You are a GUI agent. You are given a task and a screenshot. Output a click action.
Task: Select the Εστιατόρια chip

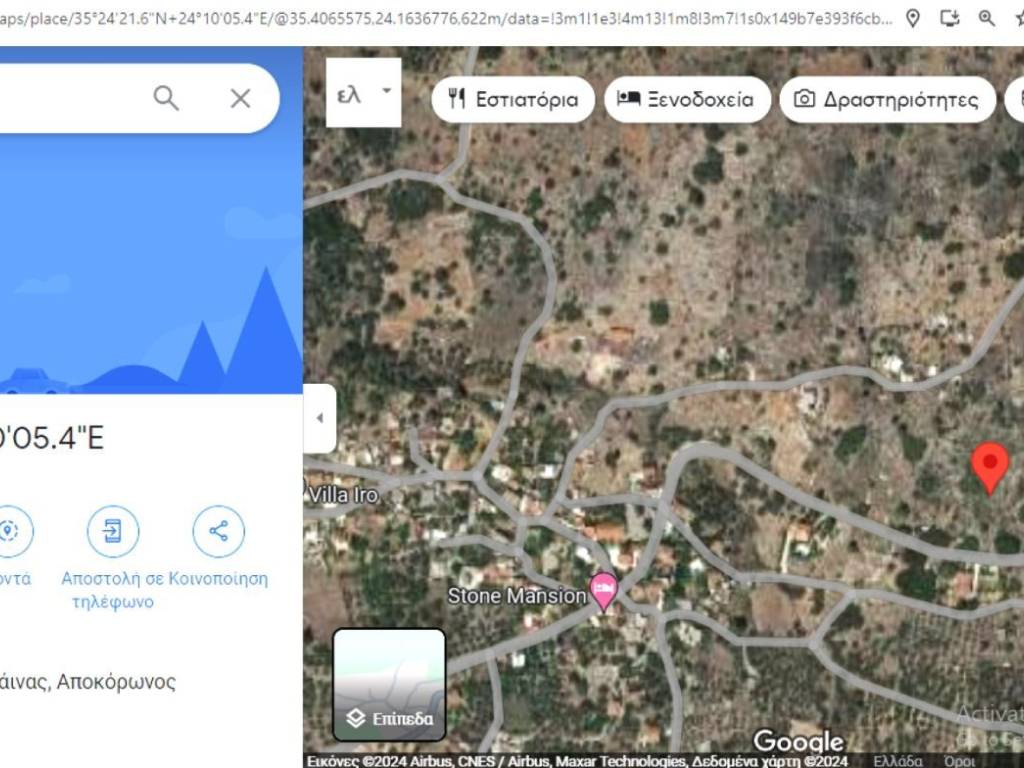point(513,100)
